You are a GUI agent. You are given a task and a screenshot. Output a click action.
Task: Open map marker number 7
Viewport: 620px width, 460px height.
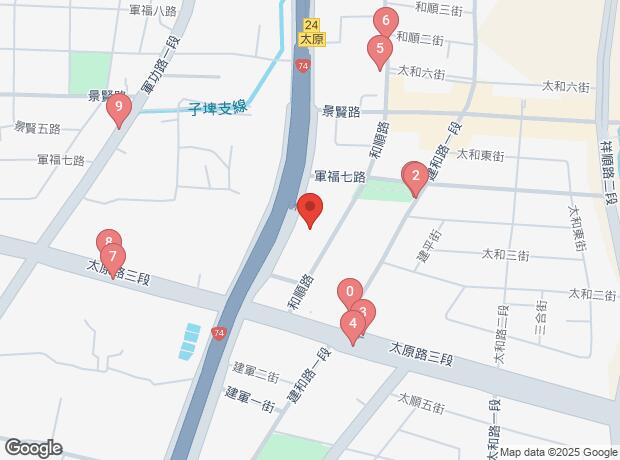point(113,256)
